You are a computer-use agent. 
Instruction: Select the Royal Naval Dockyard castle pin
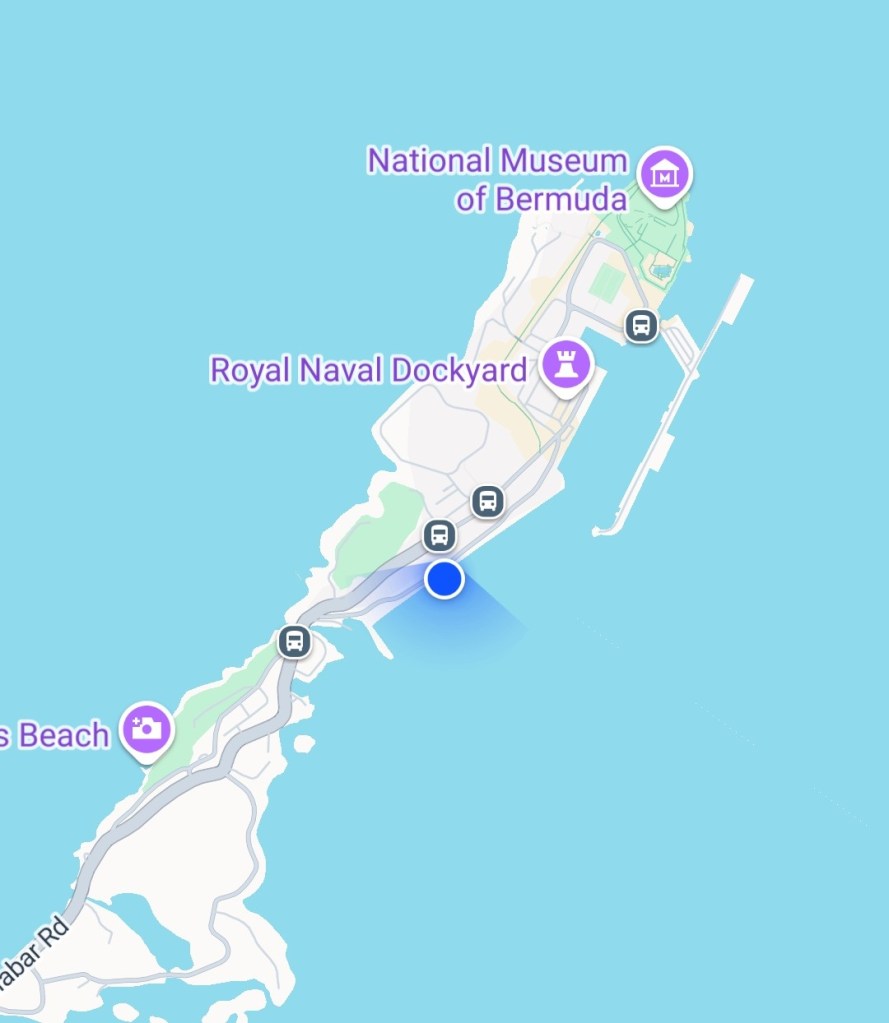point(567,366)
